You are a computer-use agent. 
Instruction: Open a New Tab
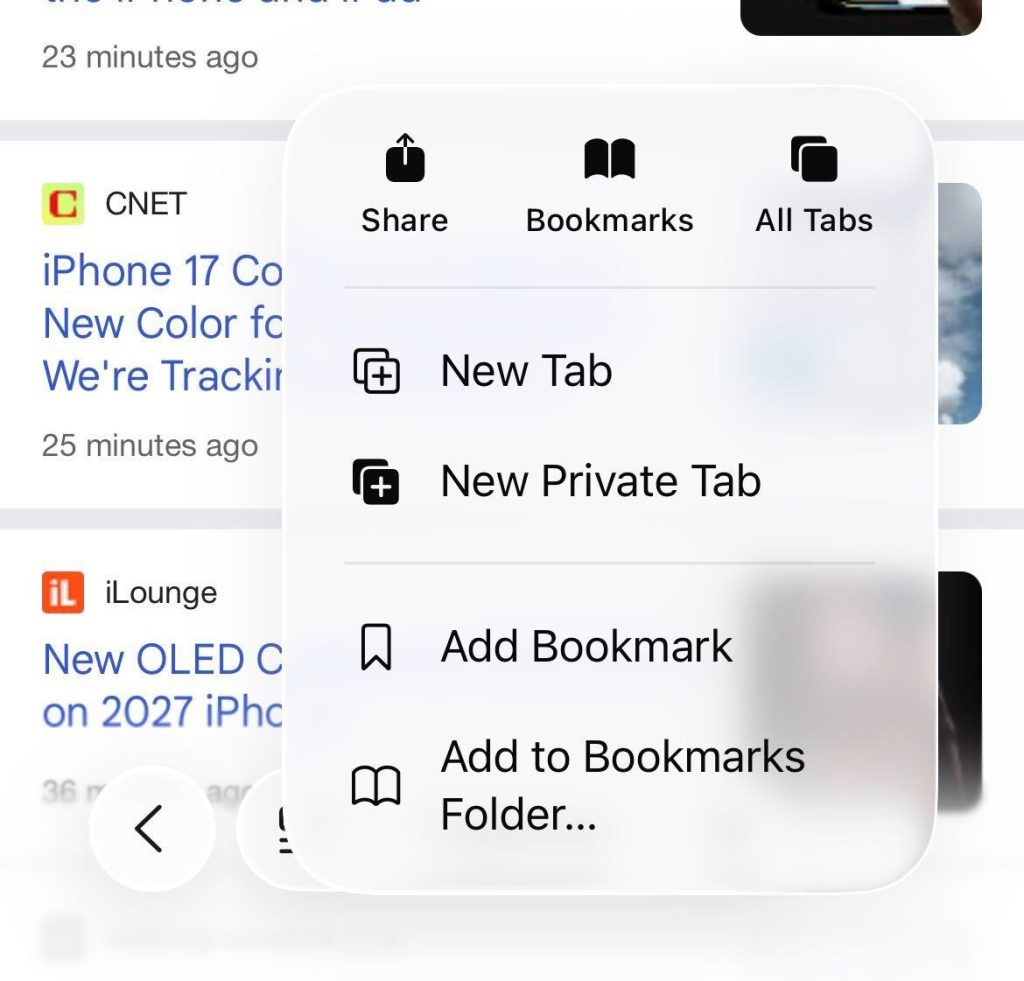(525, 372)
